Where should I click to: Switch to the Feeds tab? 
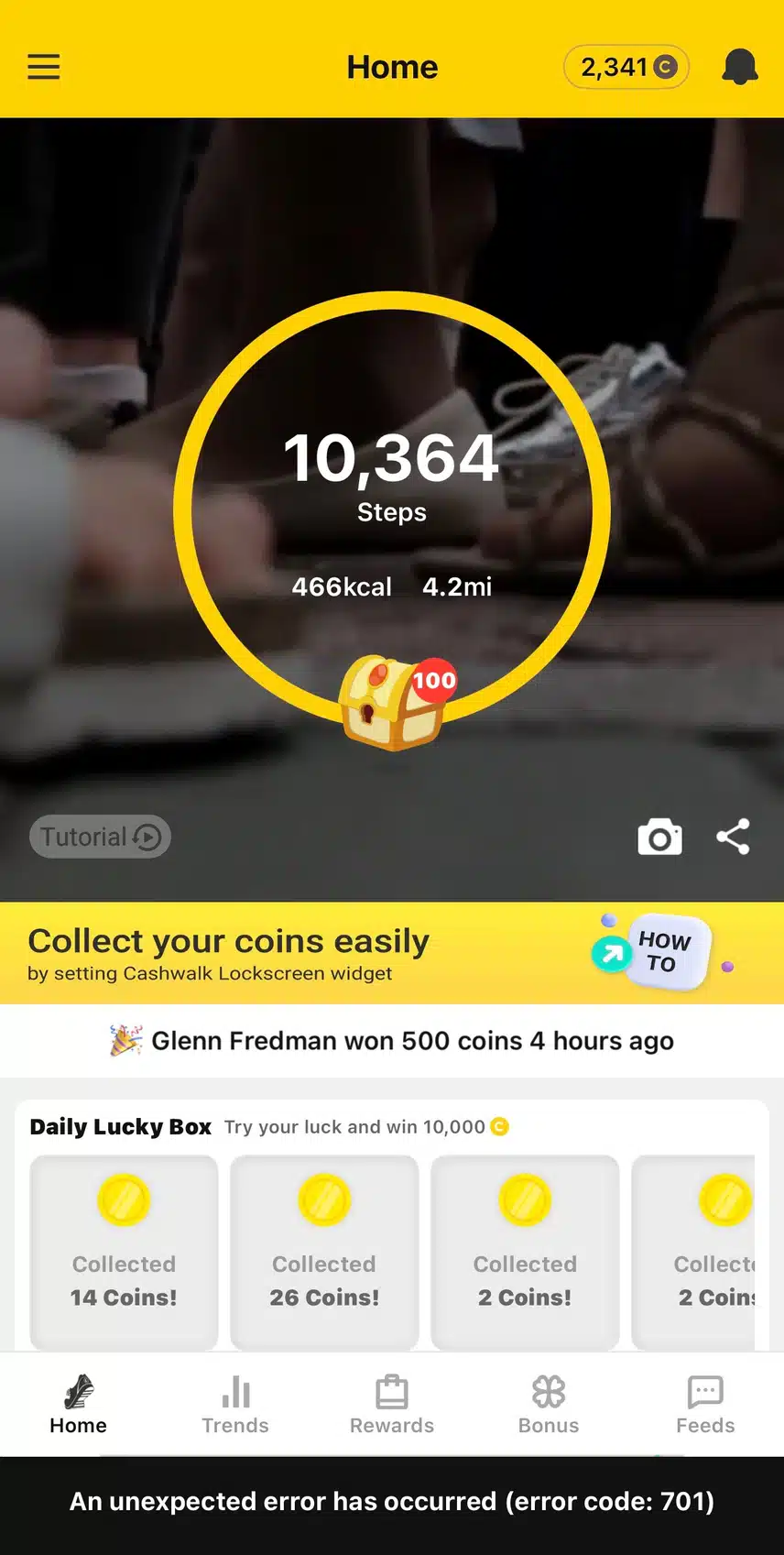pos(705,1404)
